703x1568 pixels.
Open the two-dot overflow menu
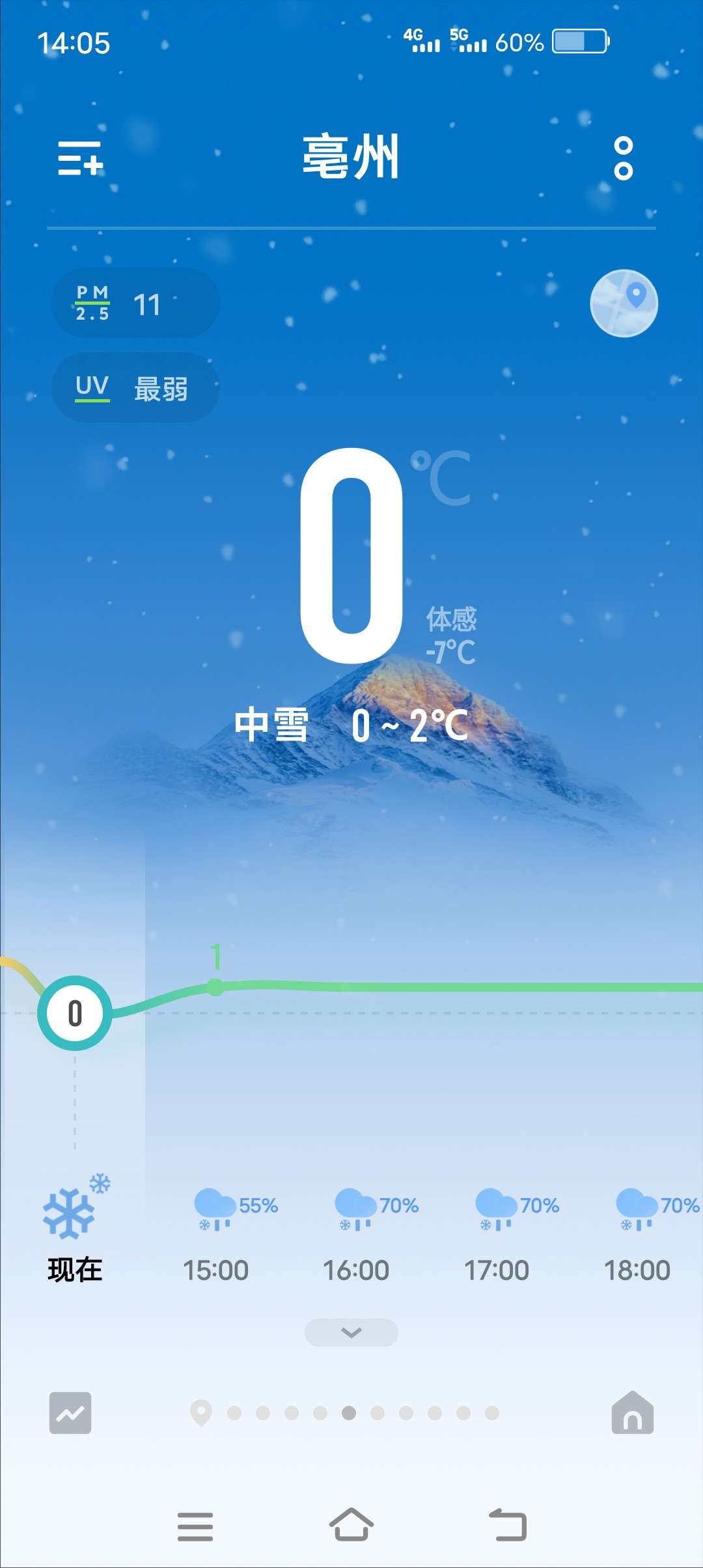(623, 158)
